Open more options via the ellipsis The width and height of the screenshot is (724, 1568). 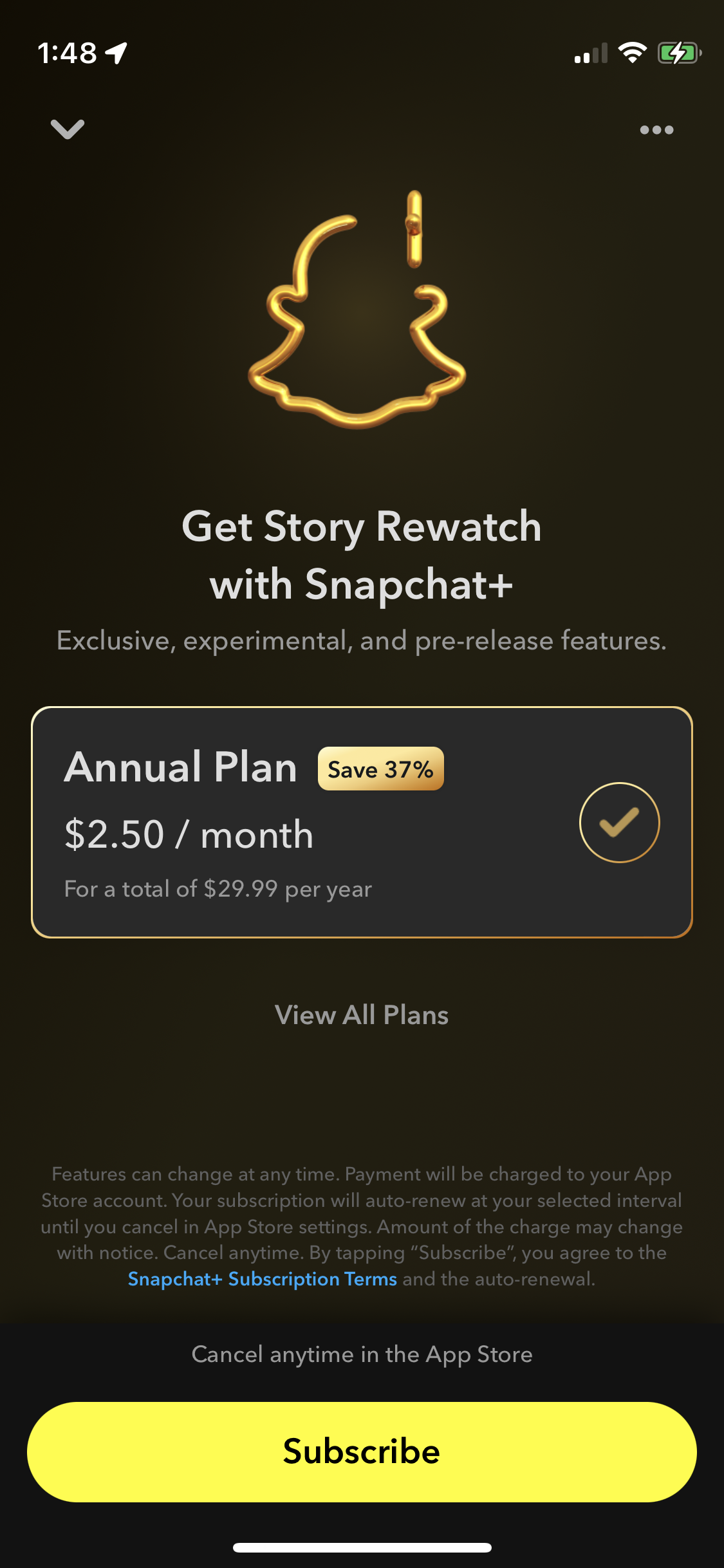[x=656, y=129]
